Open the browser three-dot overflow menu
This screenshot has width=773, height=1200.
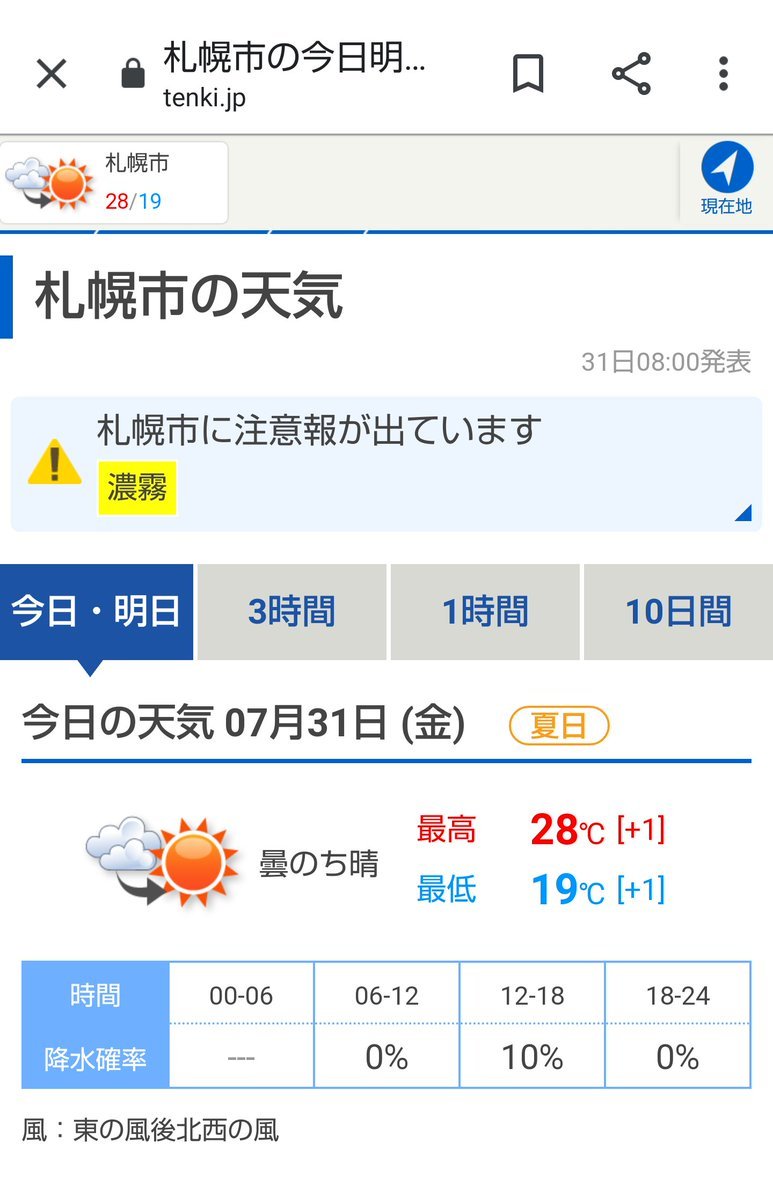point(722,74)
